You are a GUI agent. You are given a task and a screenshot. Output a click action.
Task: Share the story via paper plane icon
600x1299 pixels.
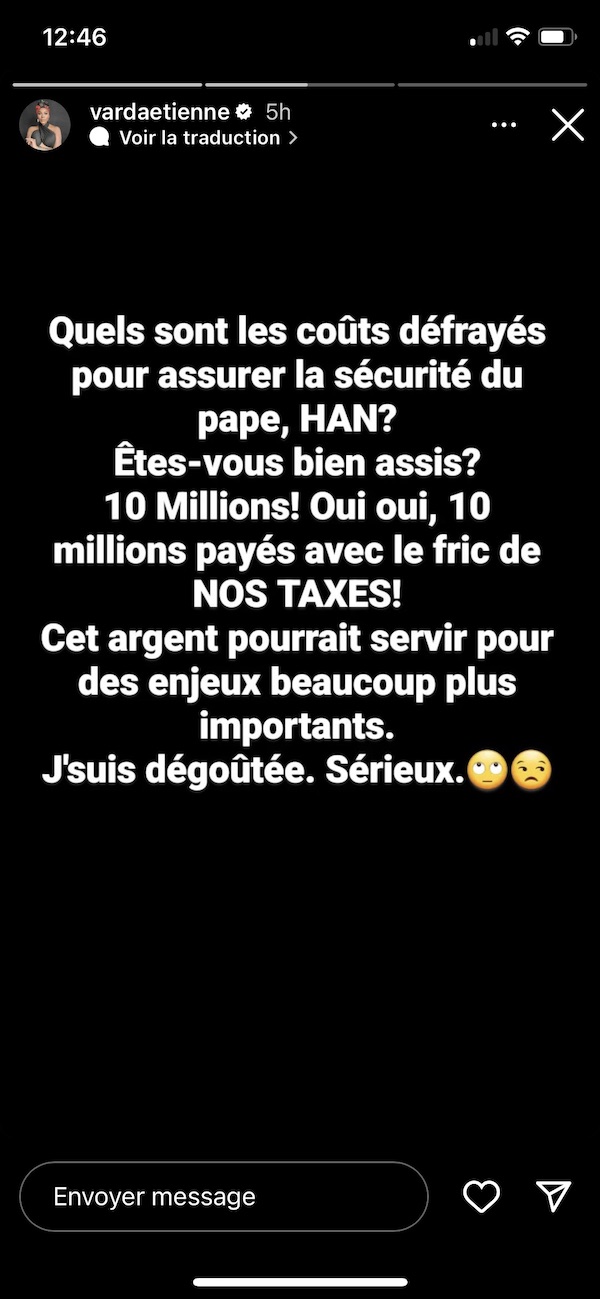[x=553, y=1196]
